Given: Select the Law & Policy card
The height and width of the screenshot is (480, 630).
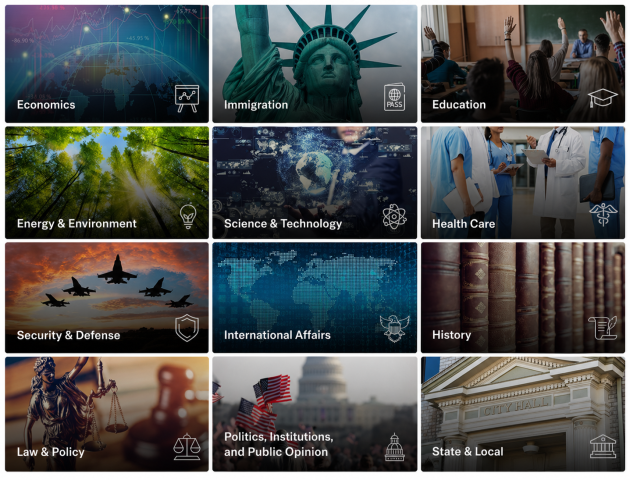Looking at the screenshot, I should tap(107, 413).
